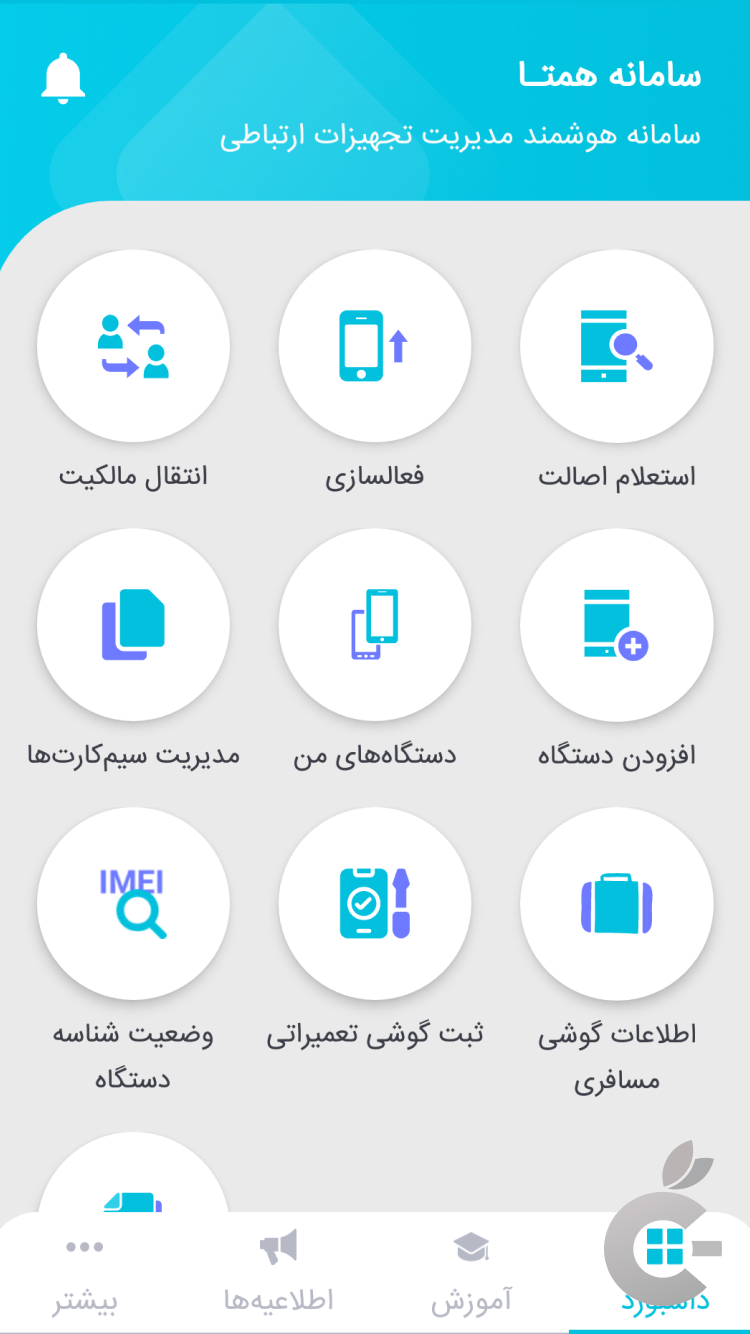Select My Devices (دستگاه‌های من) icon

[375, 623]
